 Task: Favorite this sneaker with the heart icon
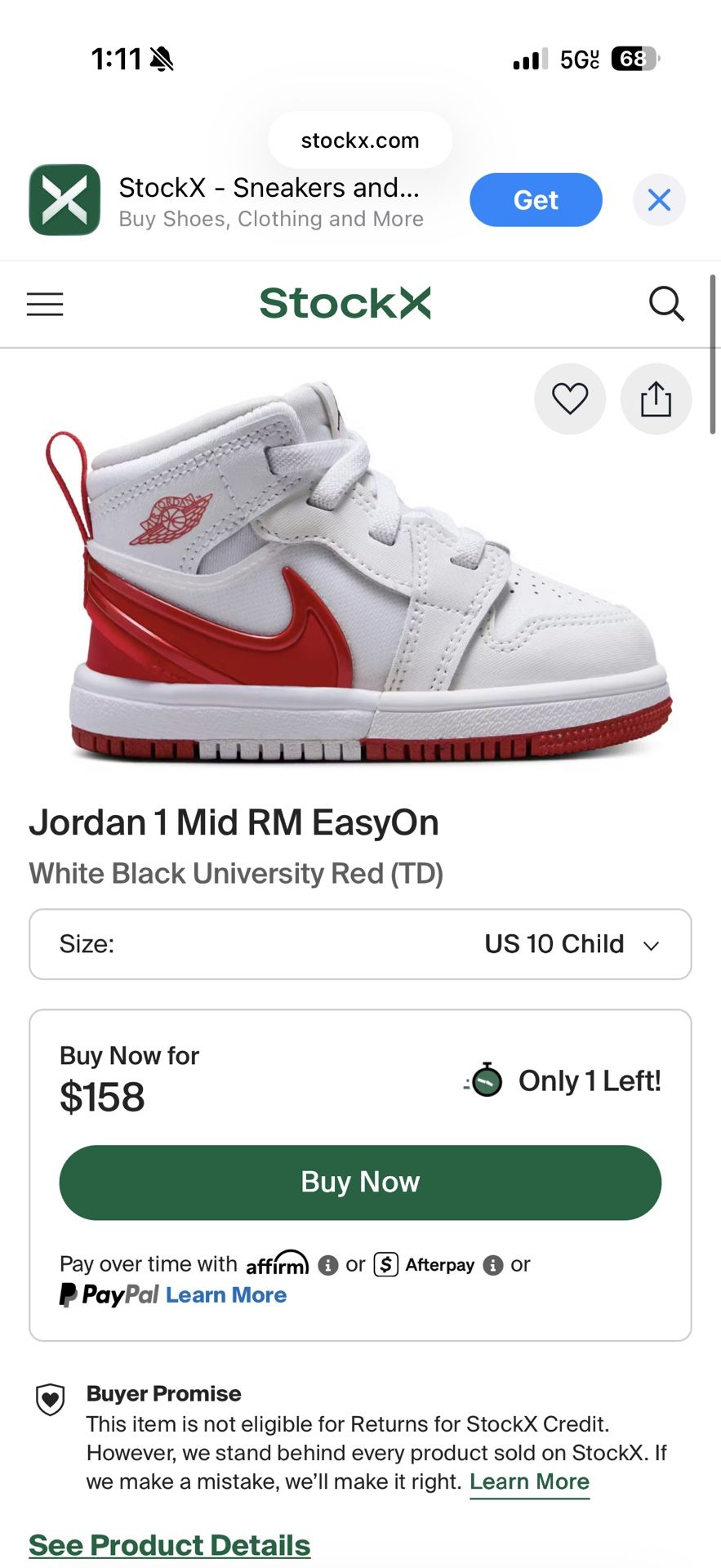570,399
